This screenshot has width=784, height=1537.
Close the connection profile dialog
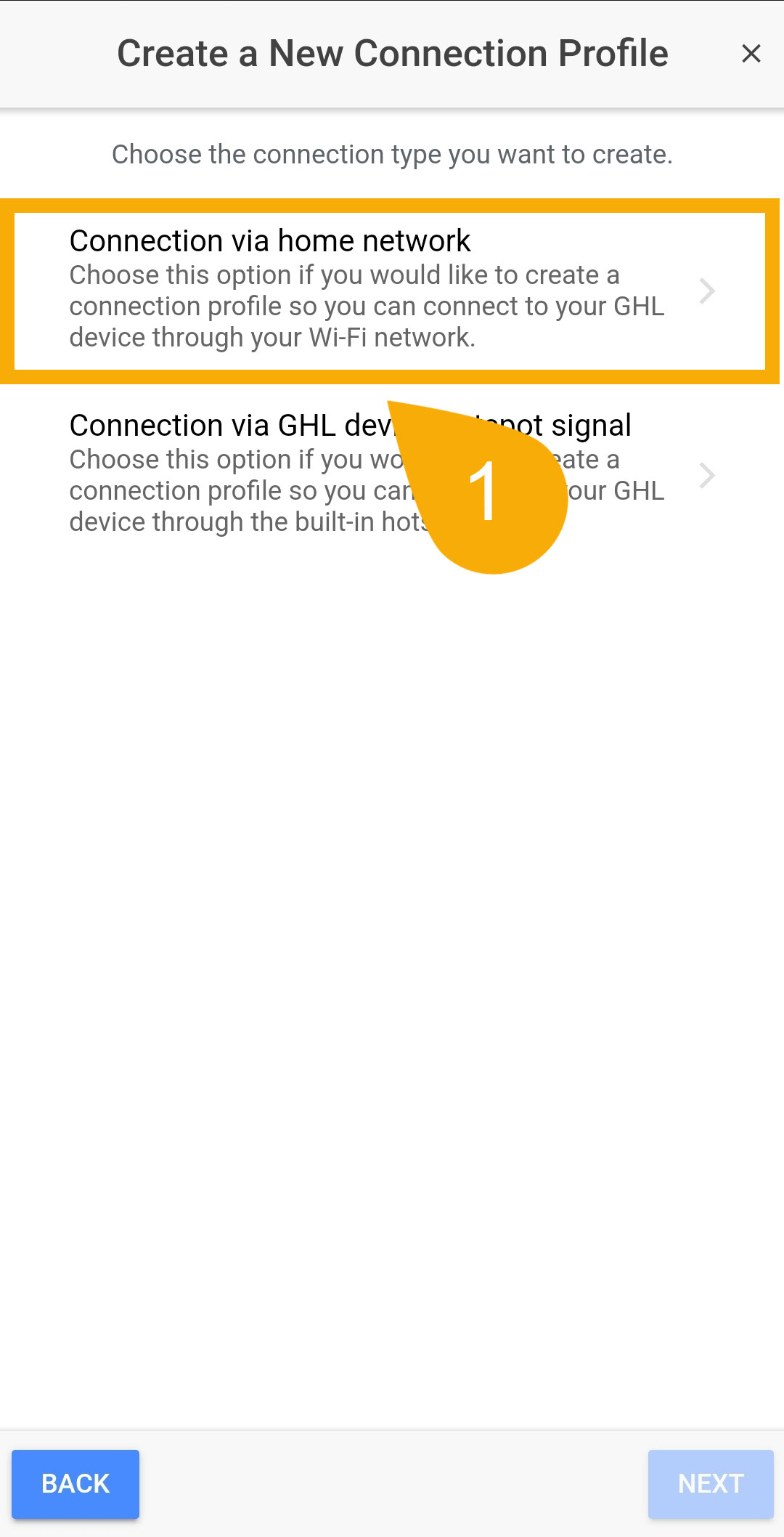pyautogui.click(x=751, y=53)
